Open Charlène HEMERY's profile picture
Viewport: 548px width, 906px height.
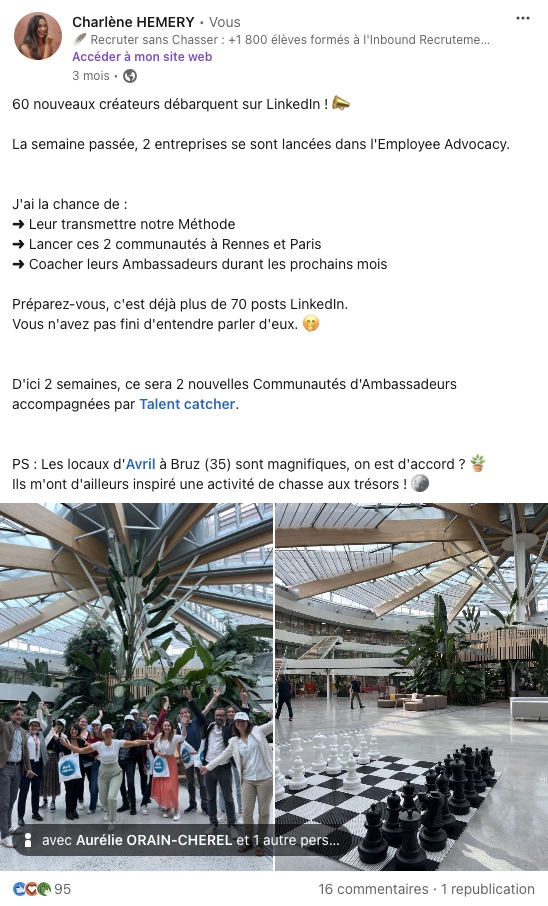pyautogui.click(x=38, y=36)
